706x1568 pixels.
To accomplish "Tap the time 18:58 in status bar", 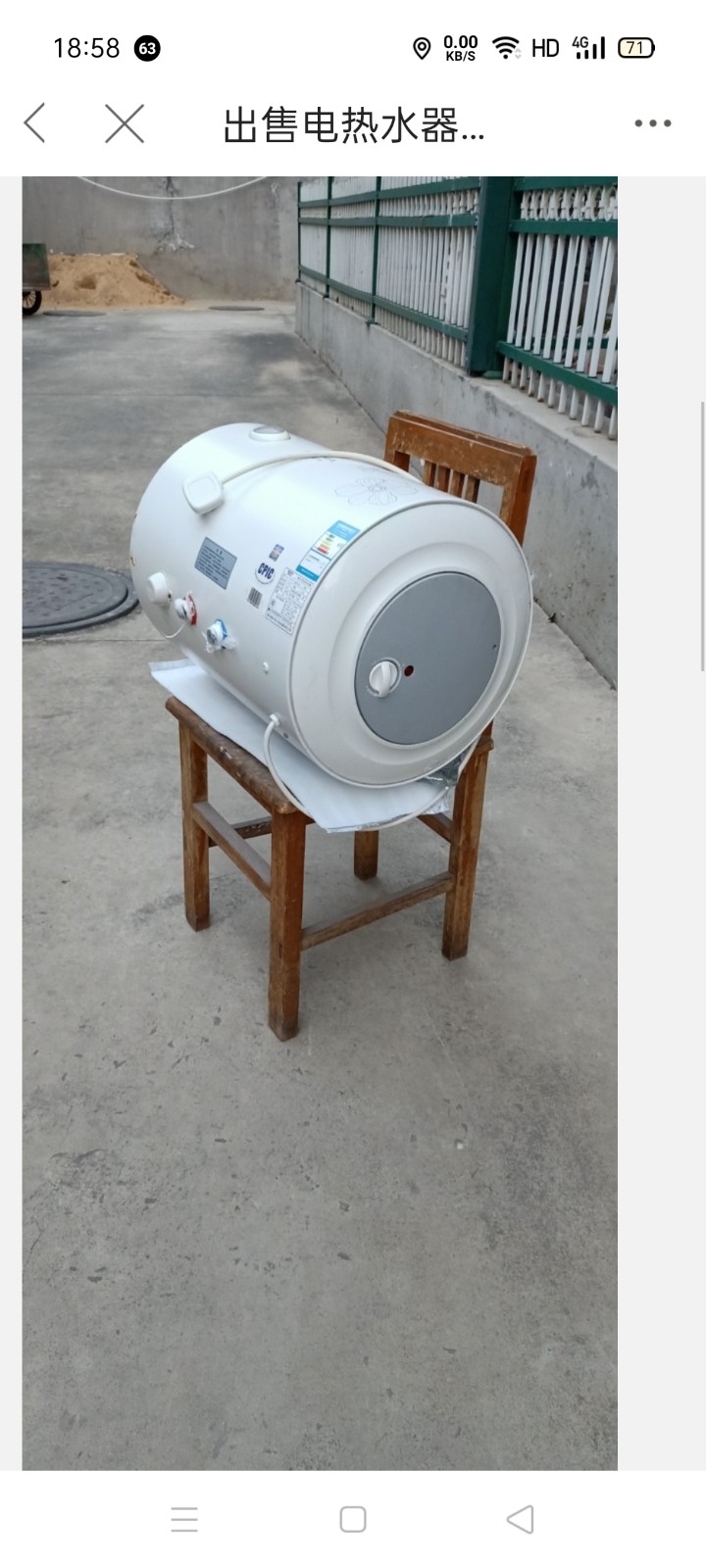I will (x=86, y=45).
